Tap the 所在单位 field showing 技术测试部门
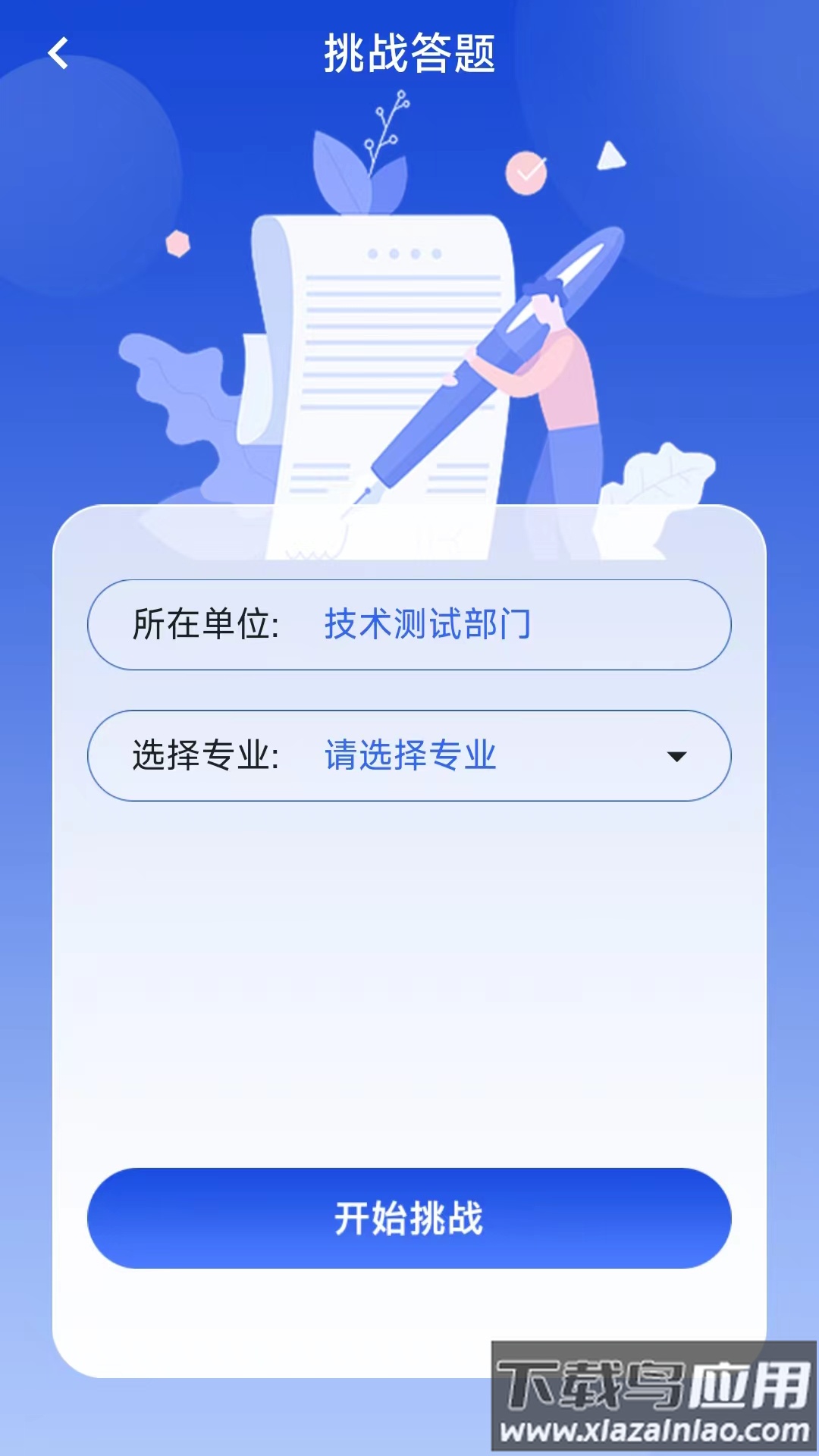The image size is (819, 1456). 409,624
